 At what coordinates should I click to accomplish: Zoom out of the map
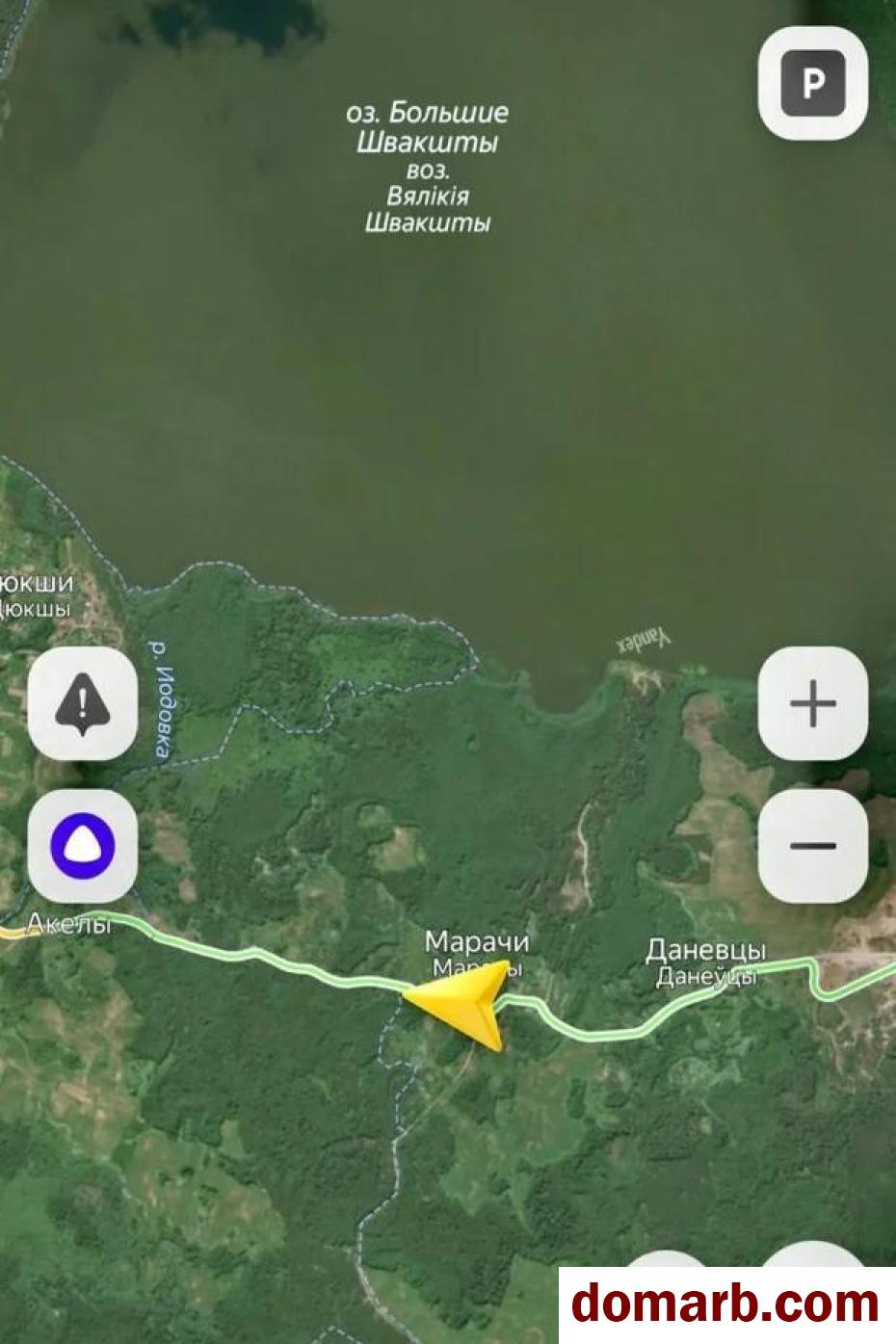coord(812,846)
